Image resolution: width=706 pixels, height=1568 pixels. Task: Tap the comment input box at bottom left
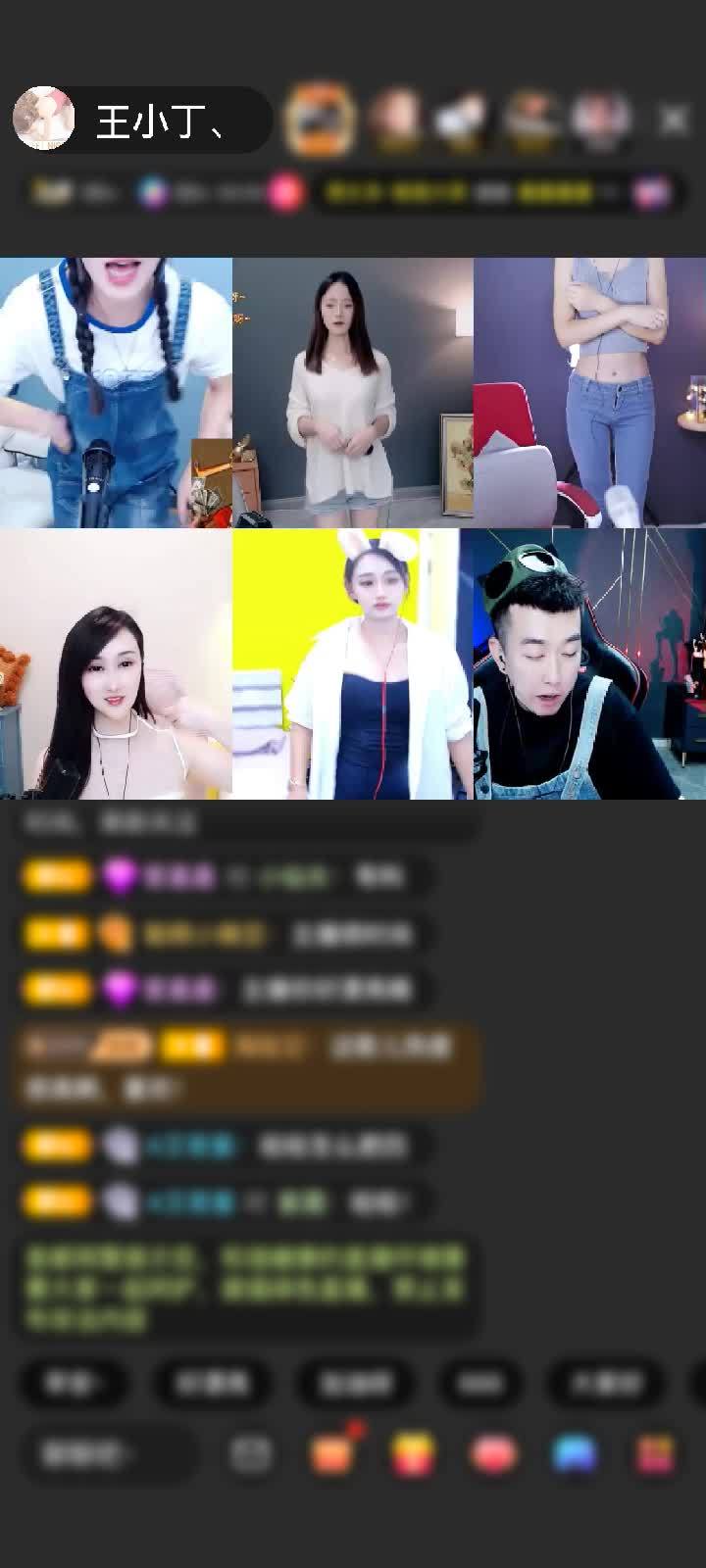tap(106, 1454)
